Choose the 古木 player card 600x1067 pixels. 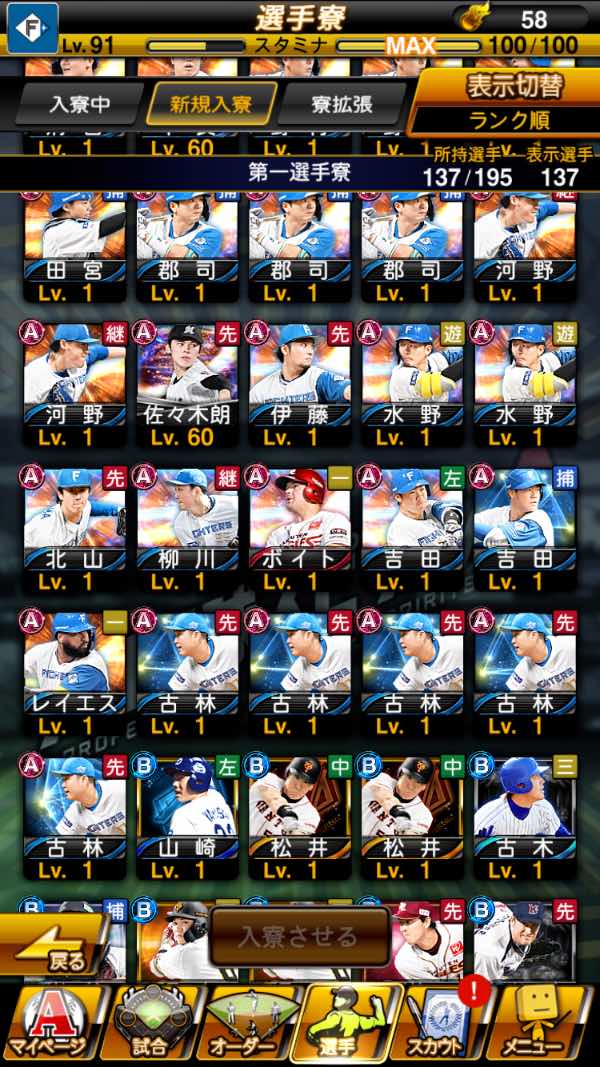(525, 818)
